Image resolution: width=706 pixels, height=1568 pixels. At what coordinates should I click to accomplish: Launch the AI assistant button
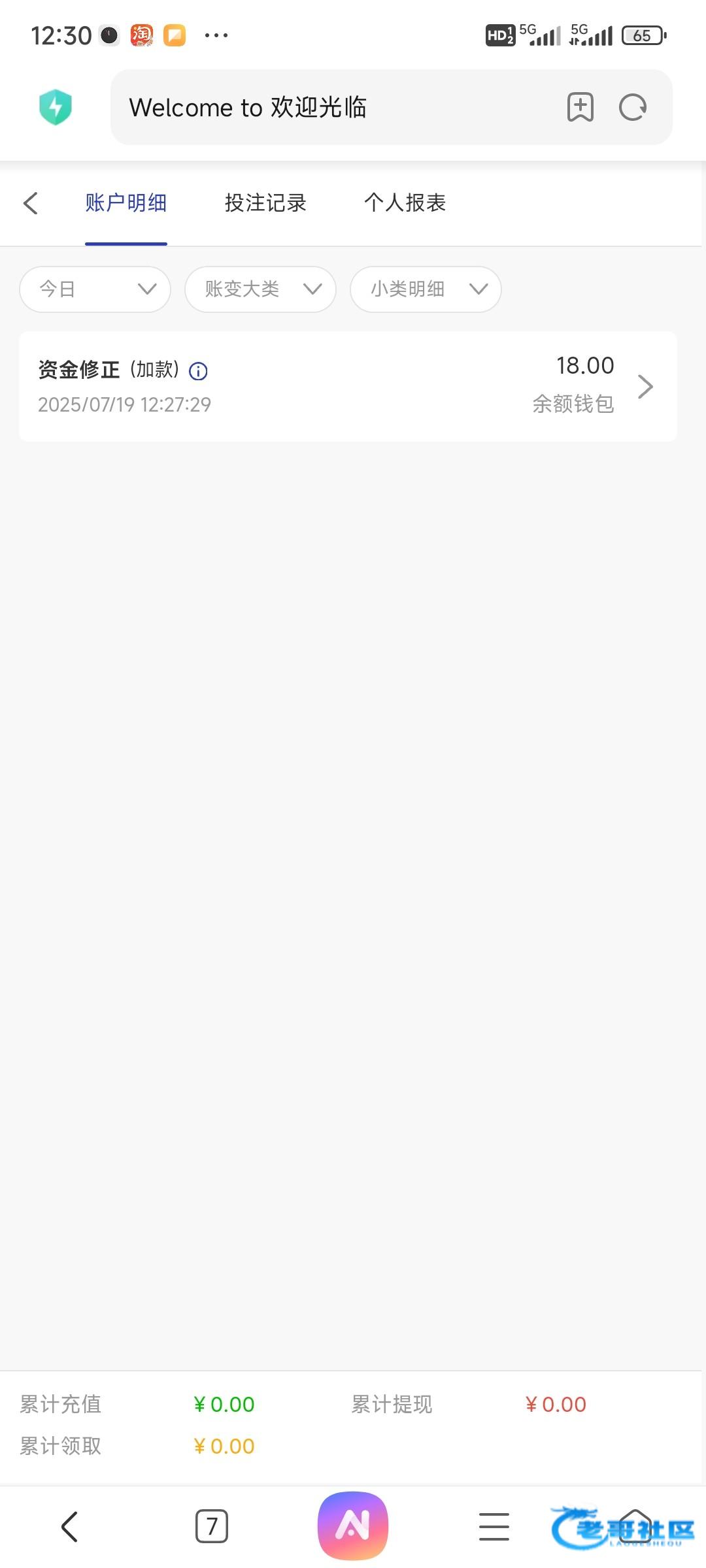point(353,1526)
